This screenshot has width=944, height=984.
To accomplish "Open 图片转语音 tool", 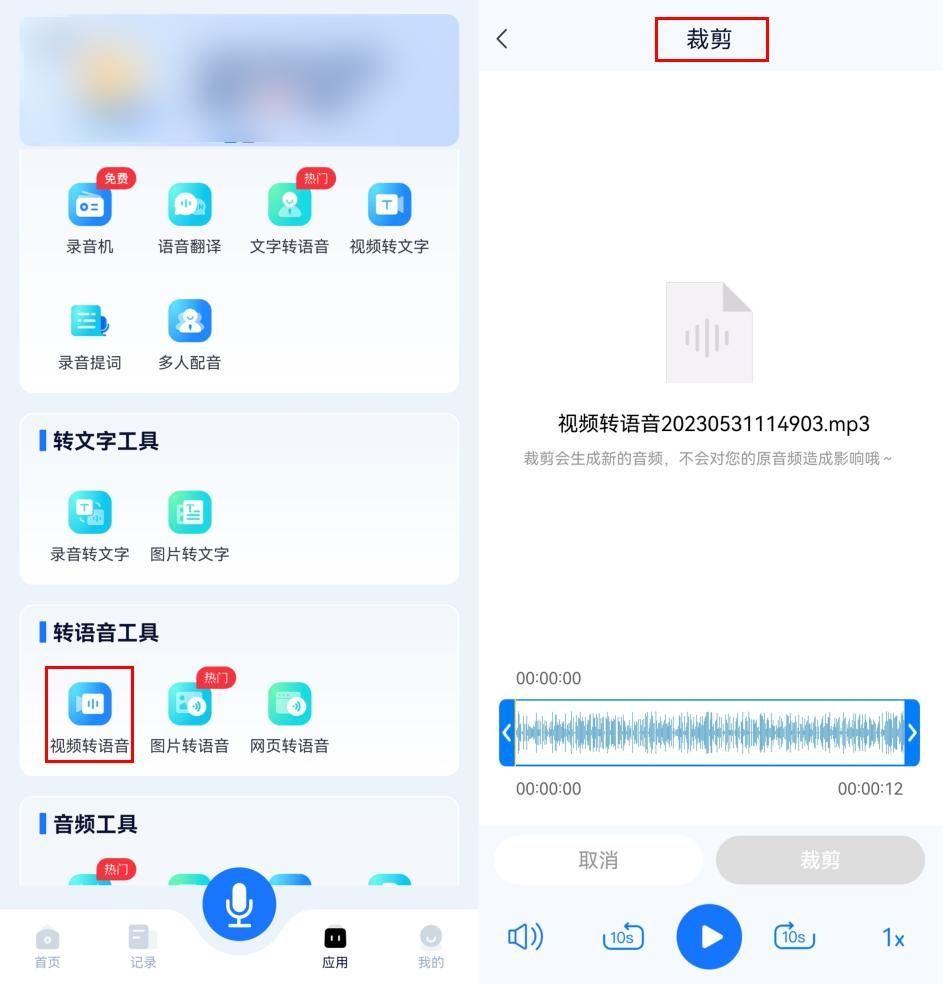I will tap(190, 716).
